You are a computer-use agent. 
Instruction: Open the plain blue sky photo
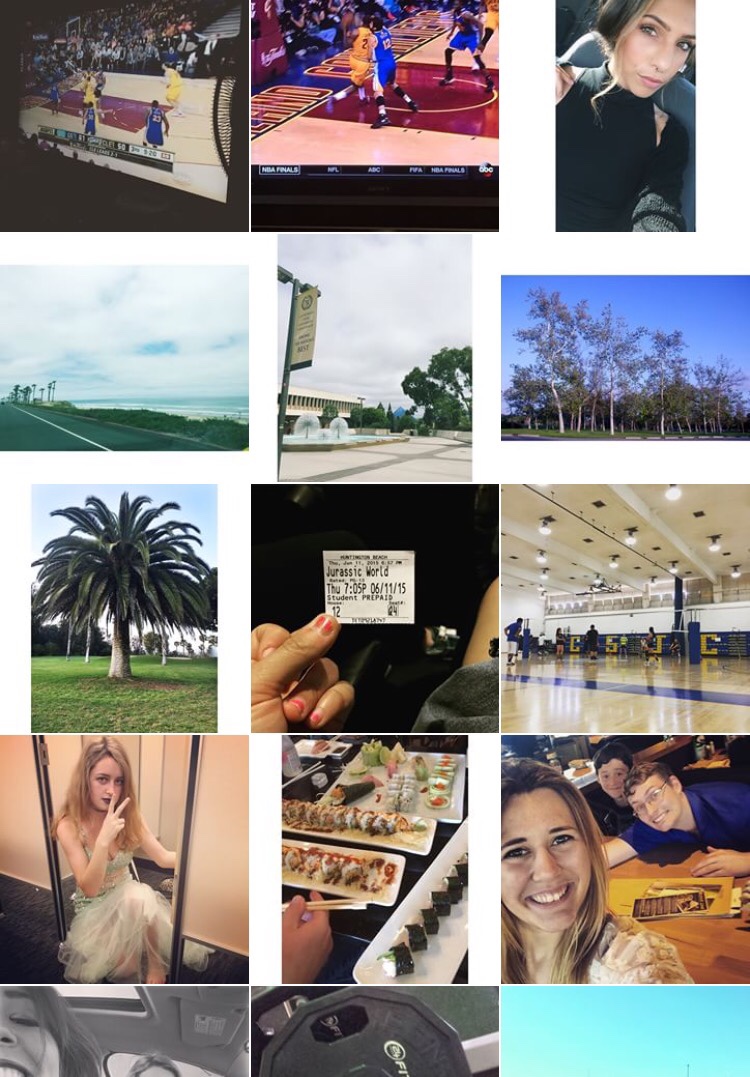point(625,1031)
